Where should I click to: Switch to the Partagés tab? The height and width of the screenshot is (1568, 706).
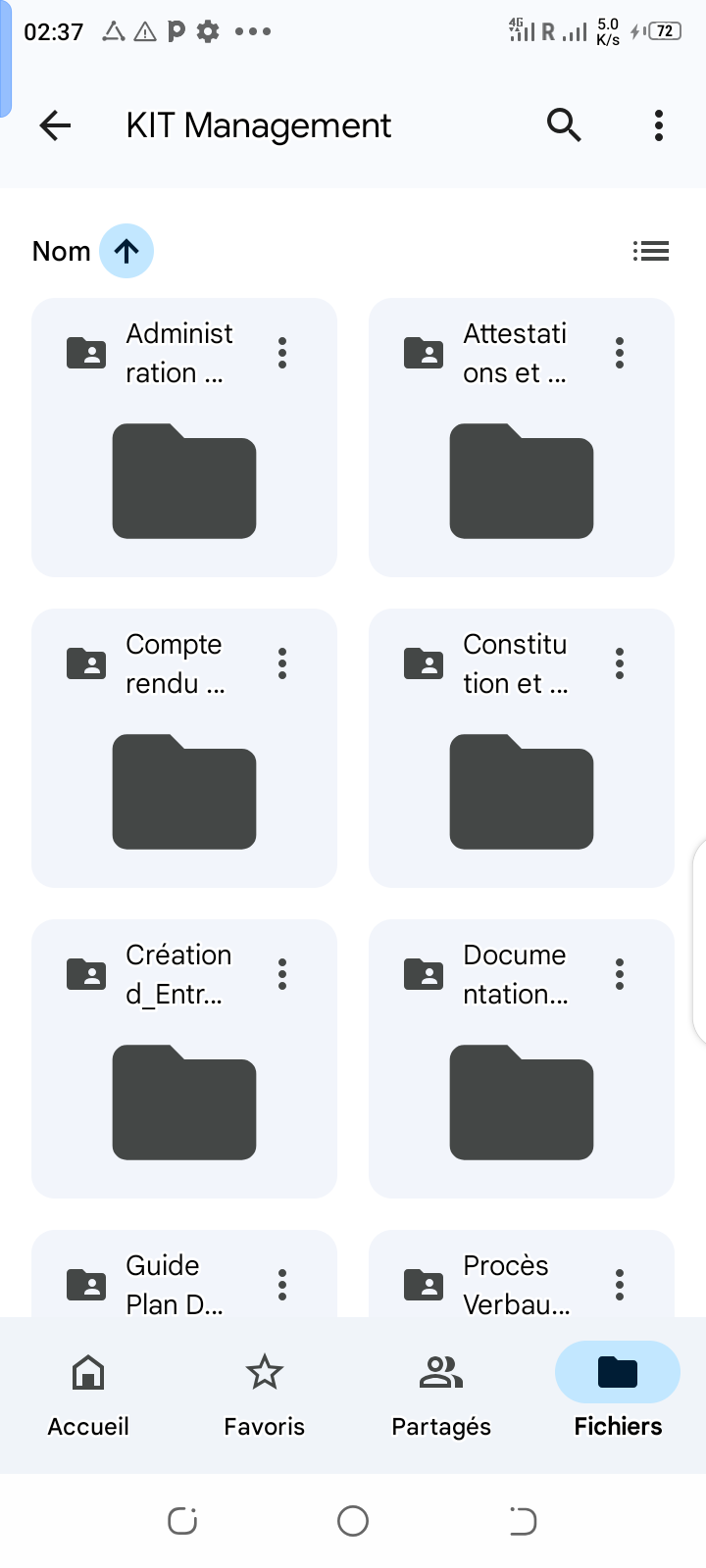point(441,1396)
